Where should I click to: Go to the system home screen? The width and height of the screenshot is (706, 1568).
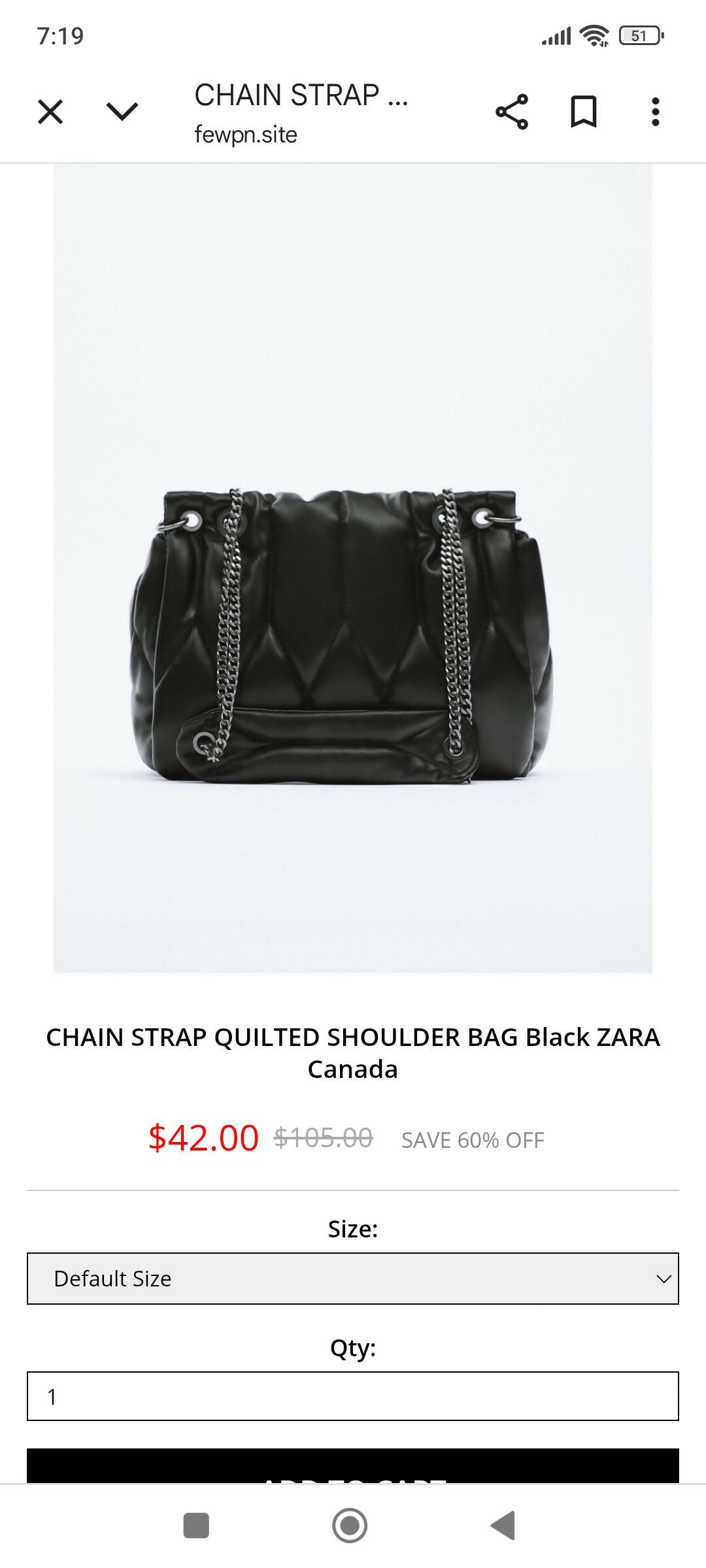click(350, 1526)
